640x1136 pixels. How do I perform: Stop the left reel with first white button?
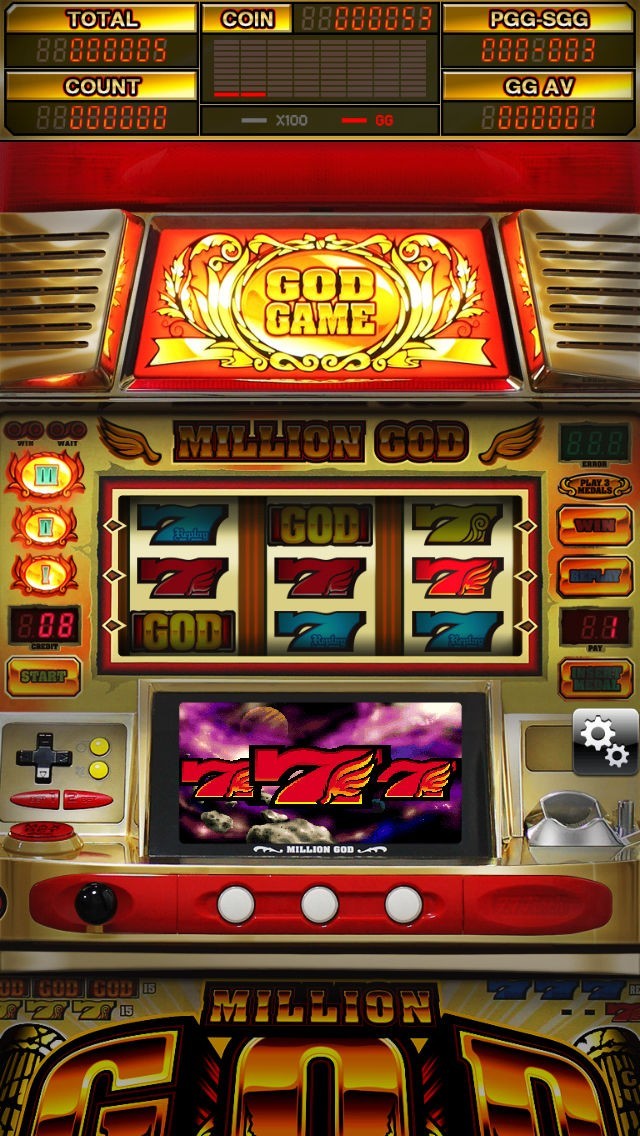(x=236, y=905)
